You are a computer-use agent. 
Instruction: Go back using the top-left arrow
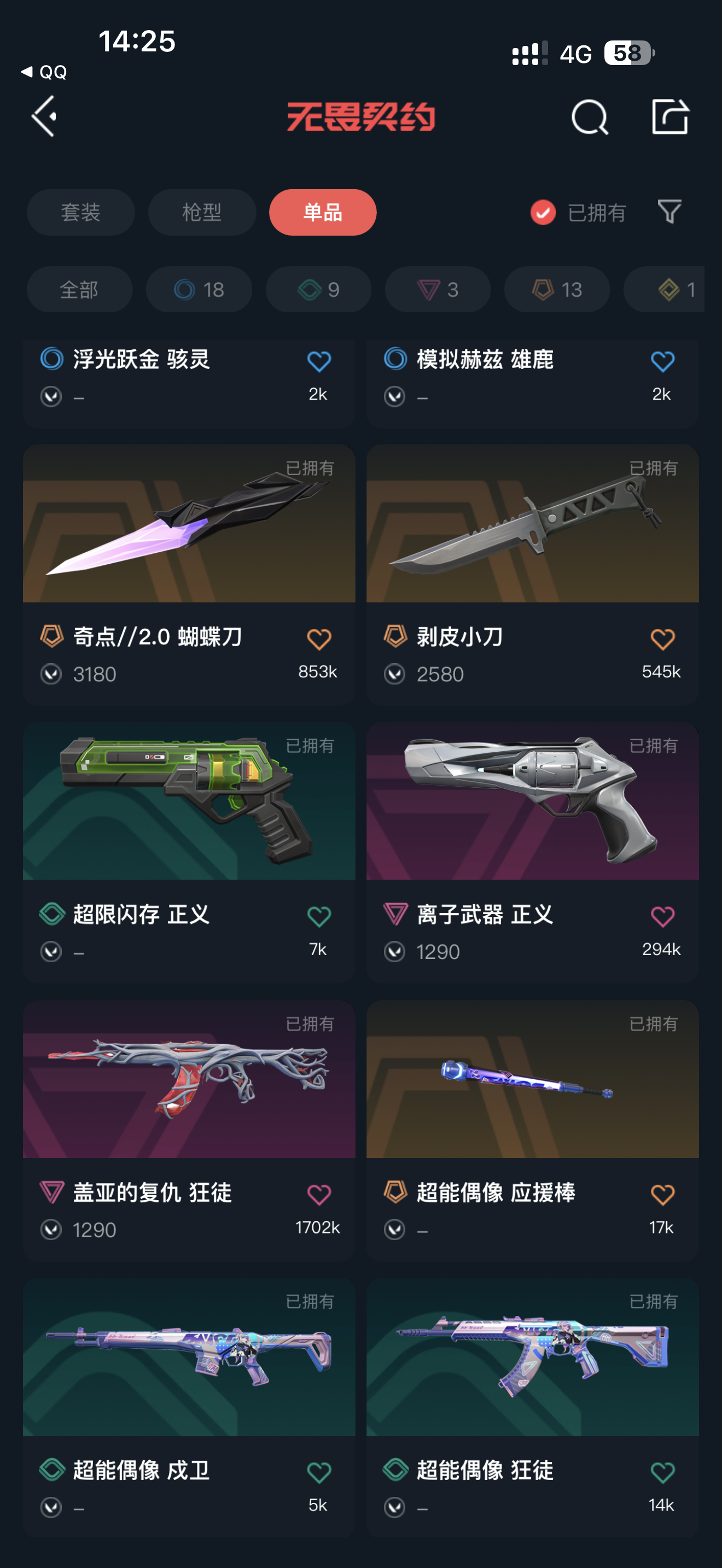(x=44, y=116)
